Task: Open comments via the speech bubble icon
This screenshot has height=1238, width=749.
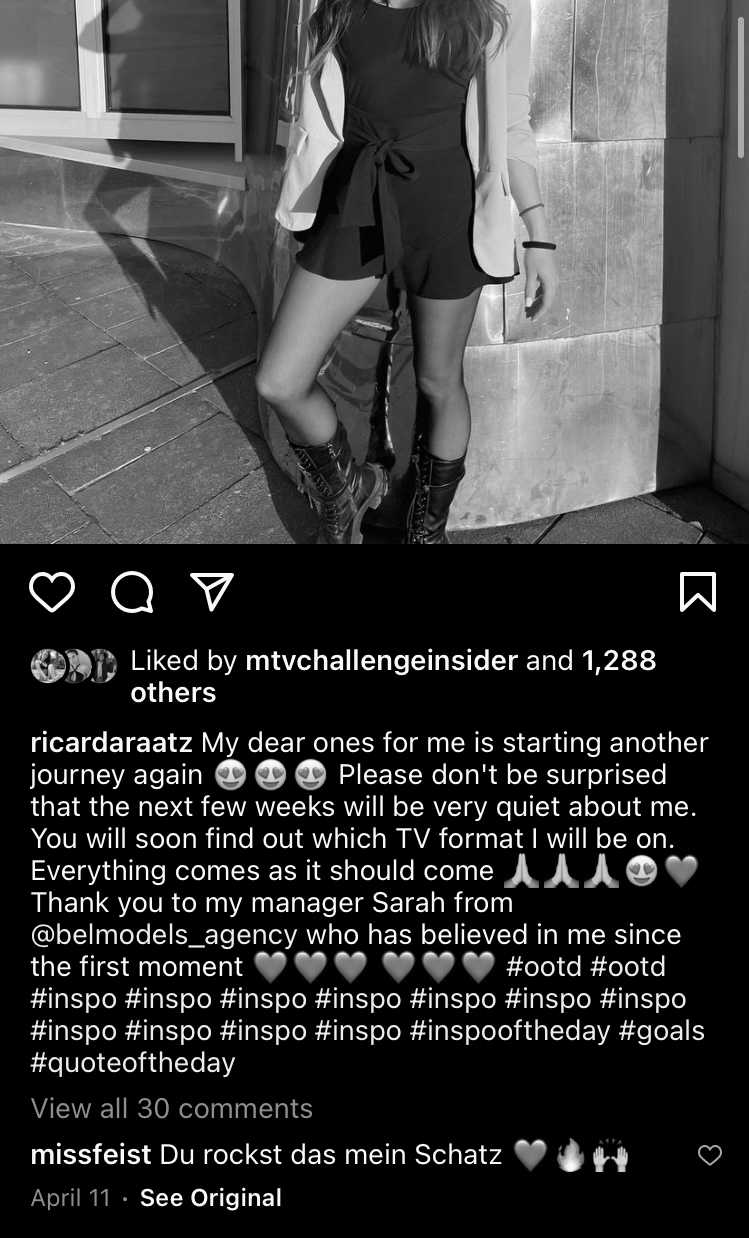Action: (132, 592)
